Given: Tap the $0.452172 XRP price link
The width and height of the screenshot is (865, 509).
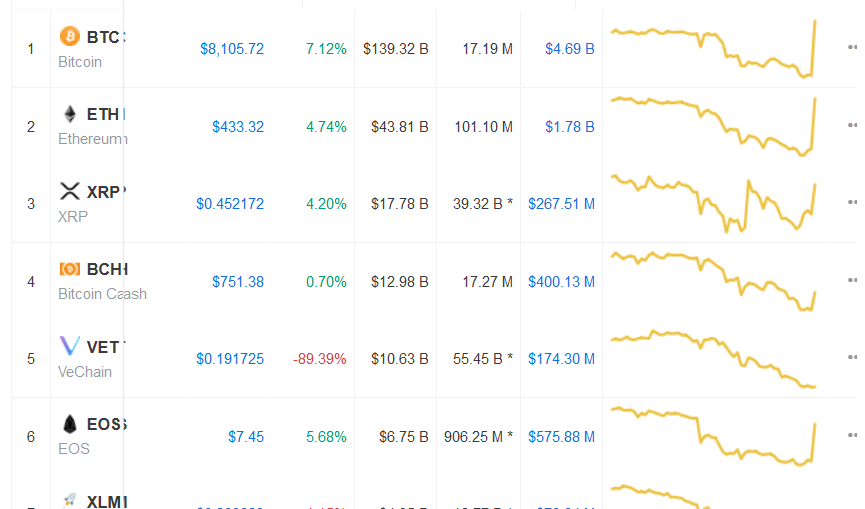Looking at the screenshot, I should (230, 204).
